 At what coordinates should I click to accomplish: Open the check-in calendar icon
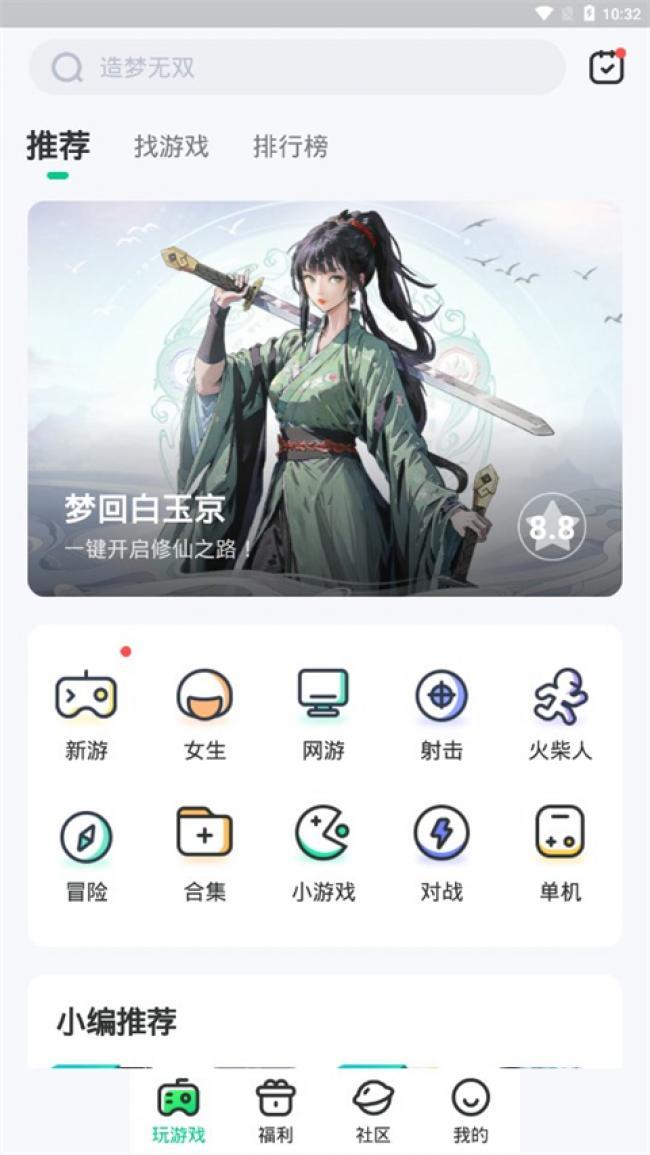(606, 67)
